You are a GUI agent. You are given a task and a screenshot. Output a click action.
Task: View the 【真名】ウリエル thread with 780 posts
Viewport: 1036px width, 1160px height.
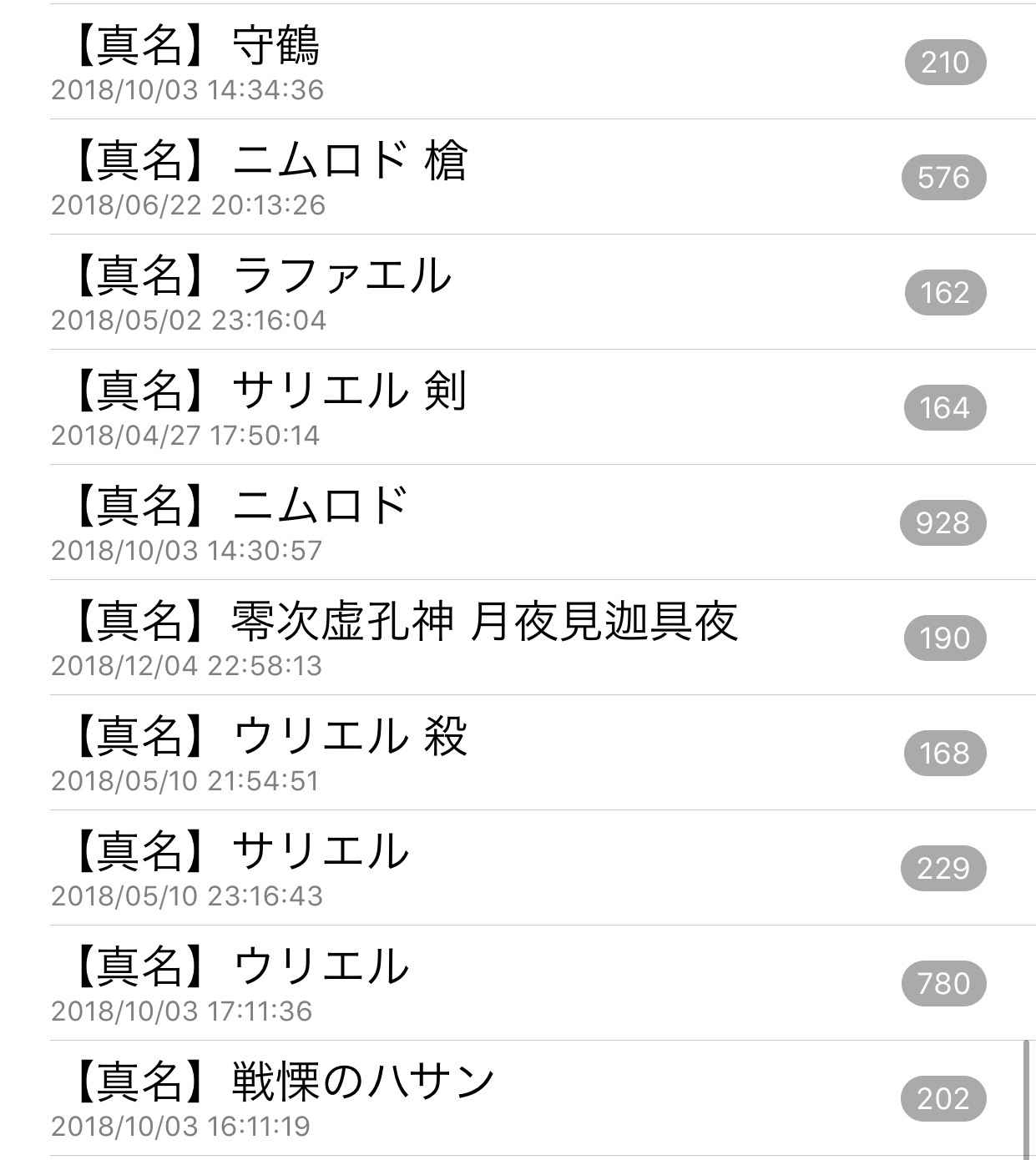coord(238,967)
